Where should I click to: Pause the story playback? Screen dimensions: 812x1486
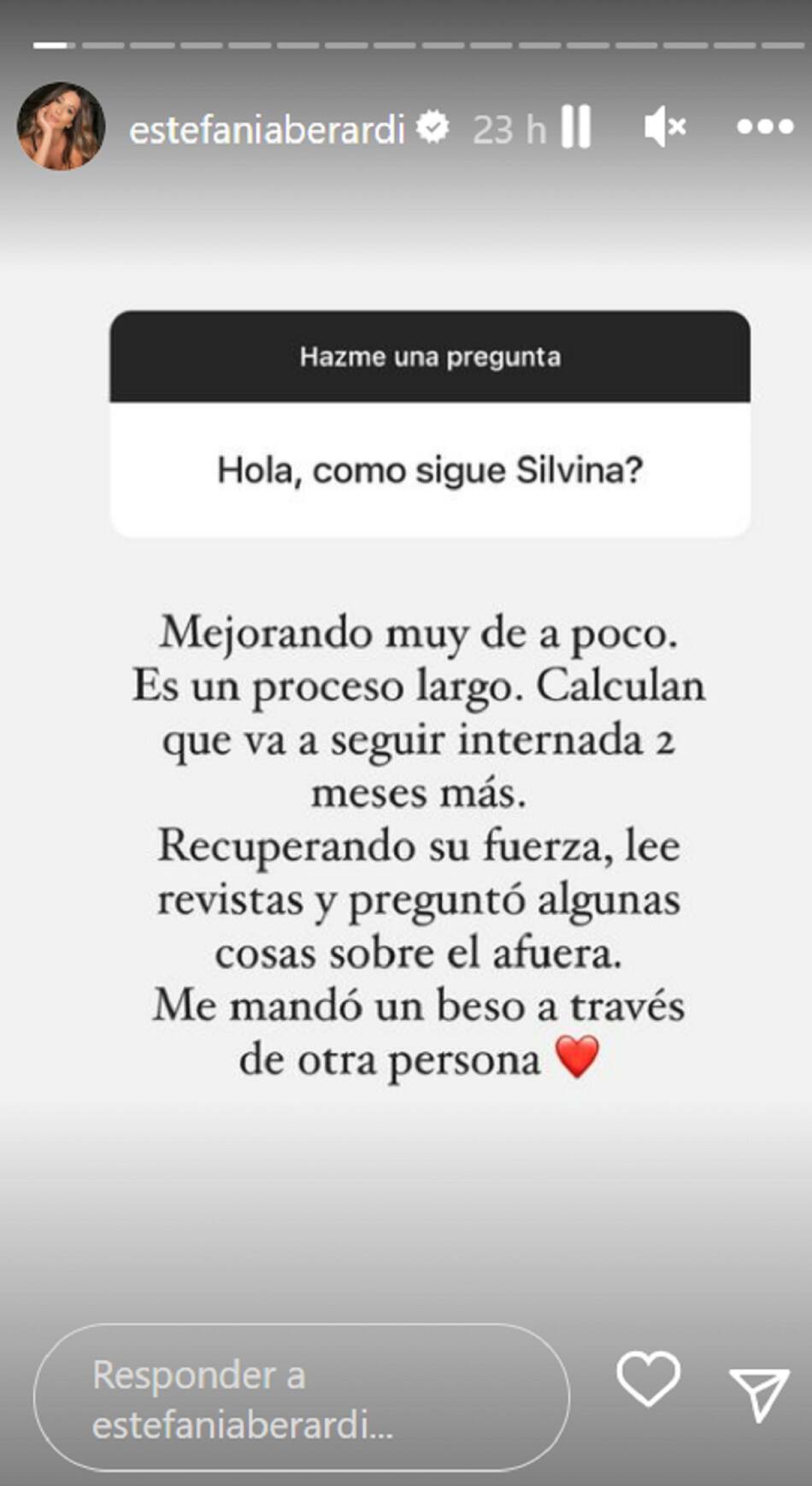(576, 127)
